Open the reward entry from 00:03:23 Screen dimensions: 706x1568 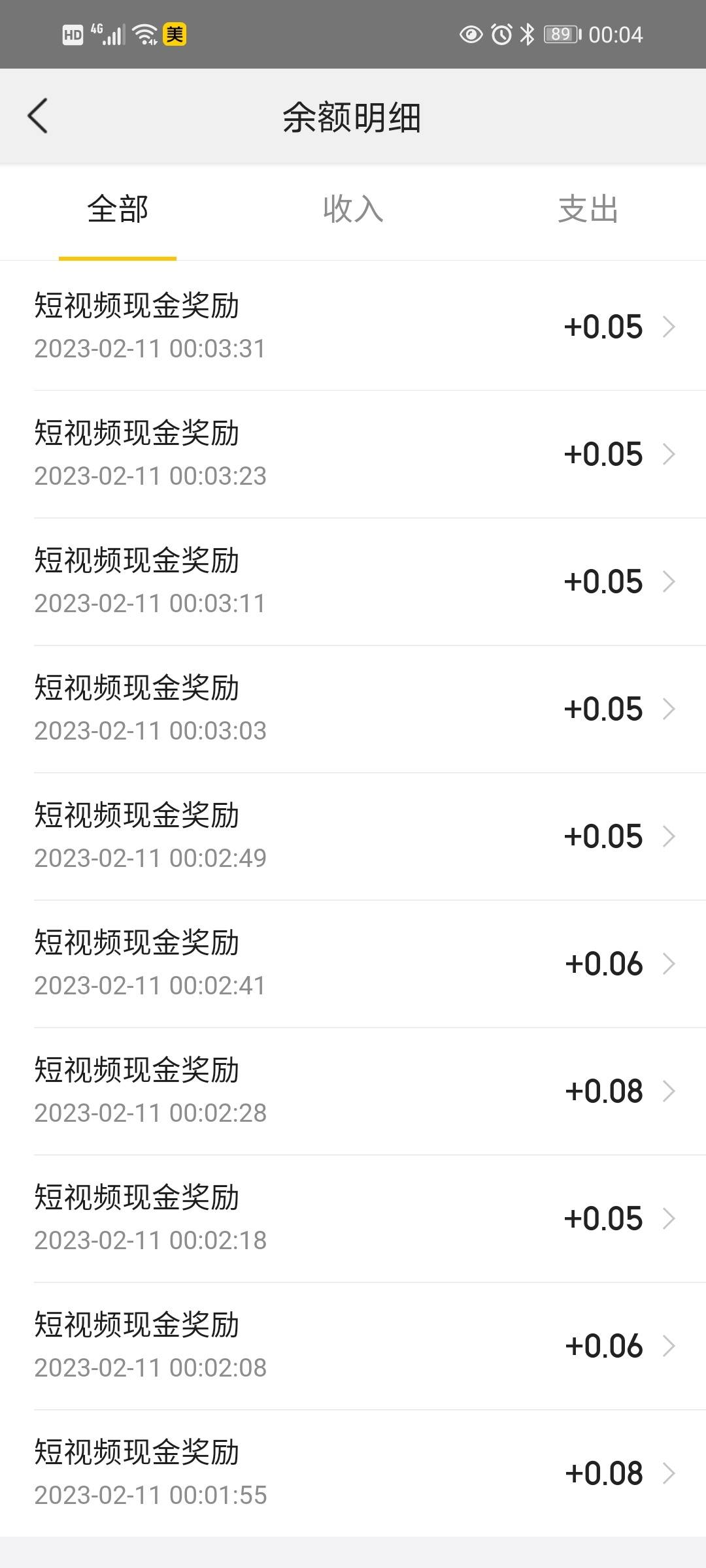353,454
